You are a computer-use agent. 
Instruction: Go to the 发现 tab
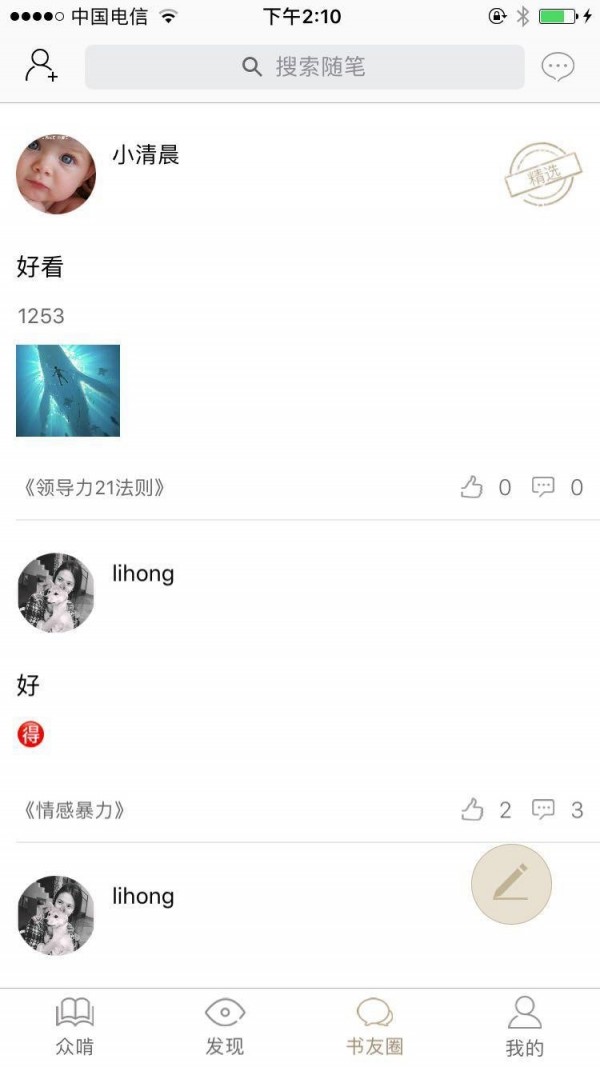tap(225, 1026)
